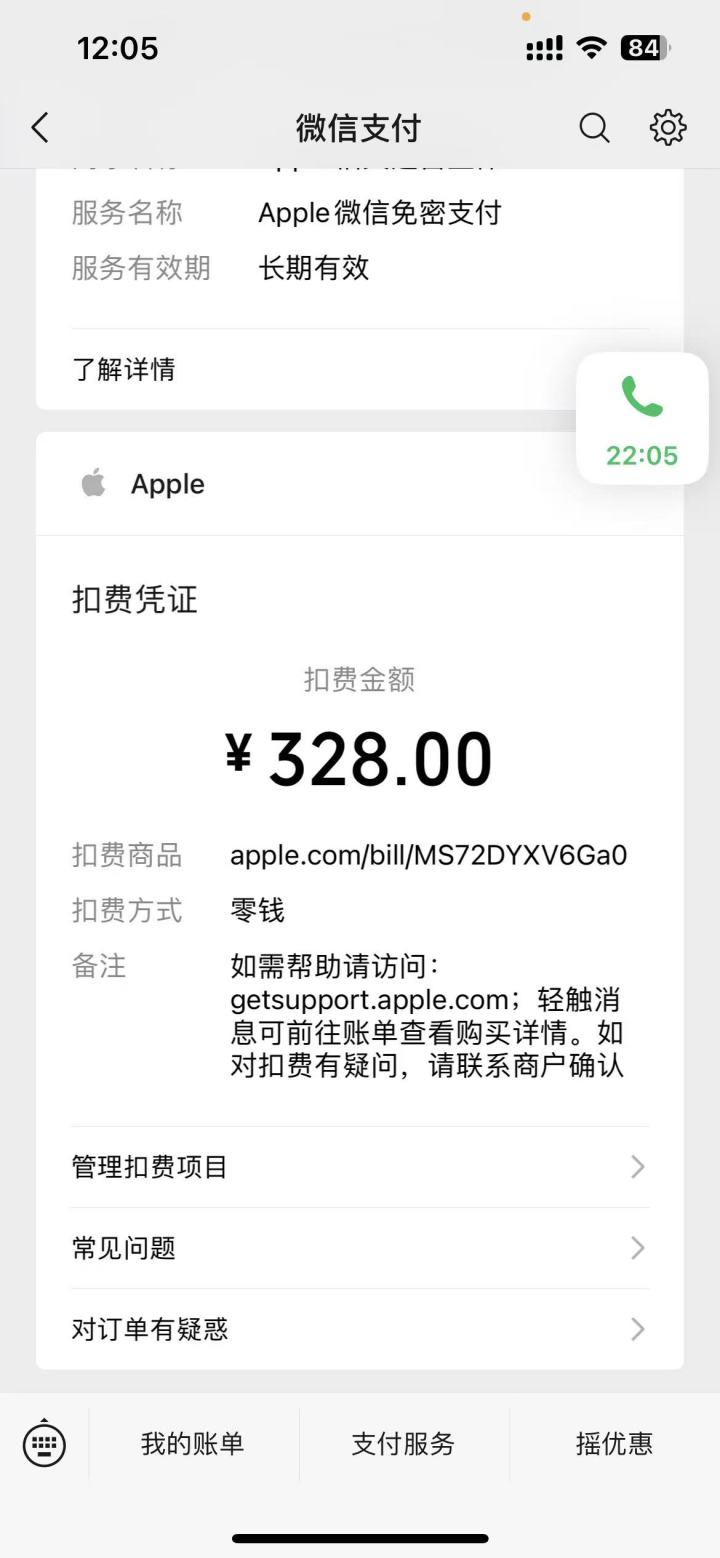The image size is (720, 1558).
Task: Open the keyboard shortcut icon bottom left
Action: 42,1444
